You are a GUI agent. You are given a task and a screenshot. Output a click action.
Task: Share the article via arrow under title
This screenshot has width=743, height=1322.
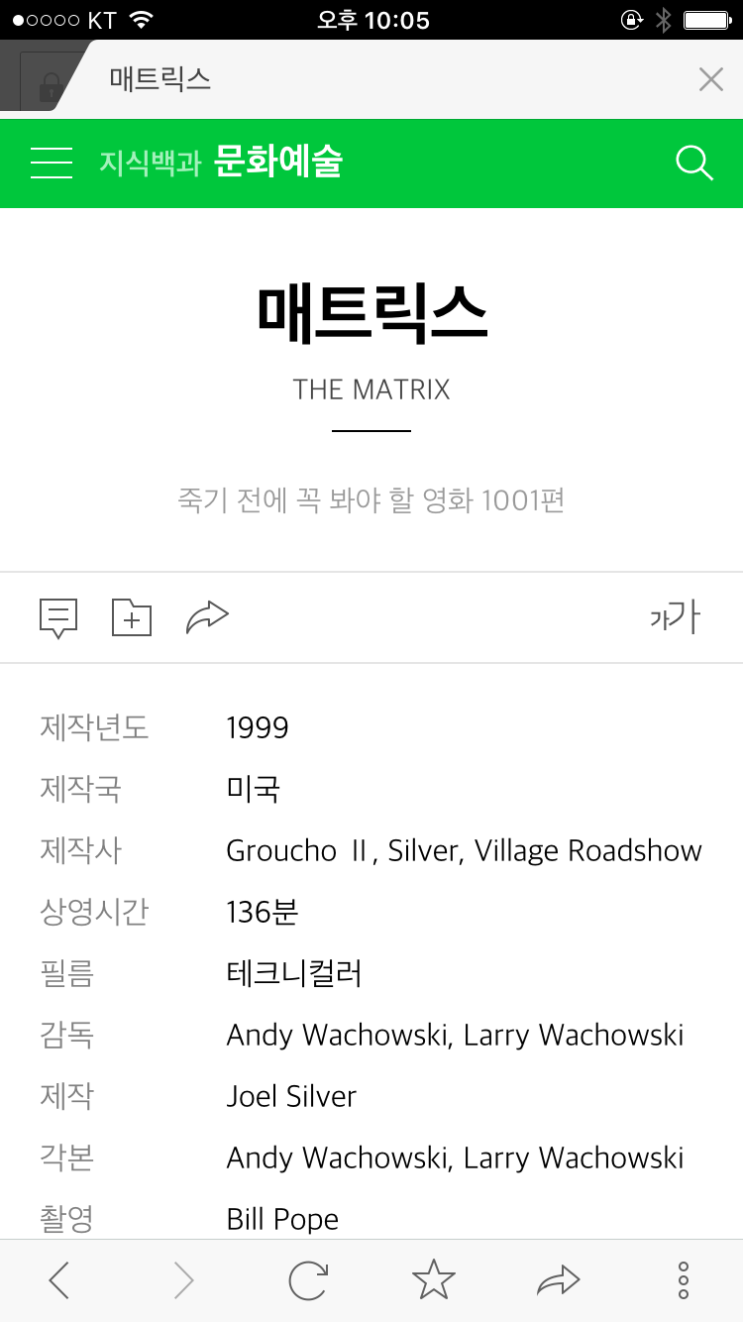[208, 617]
